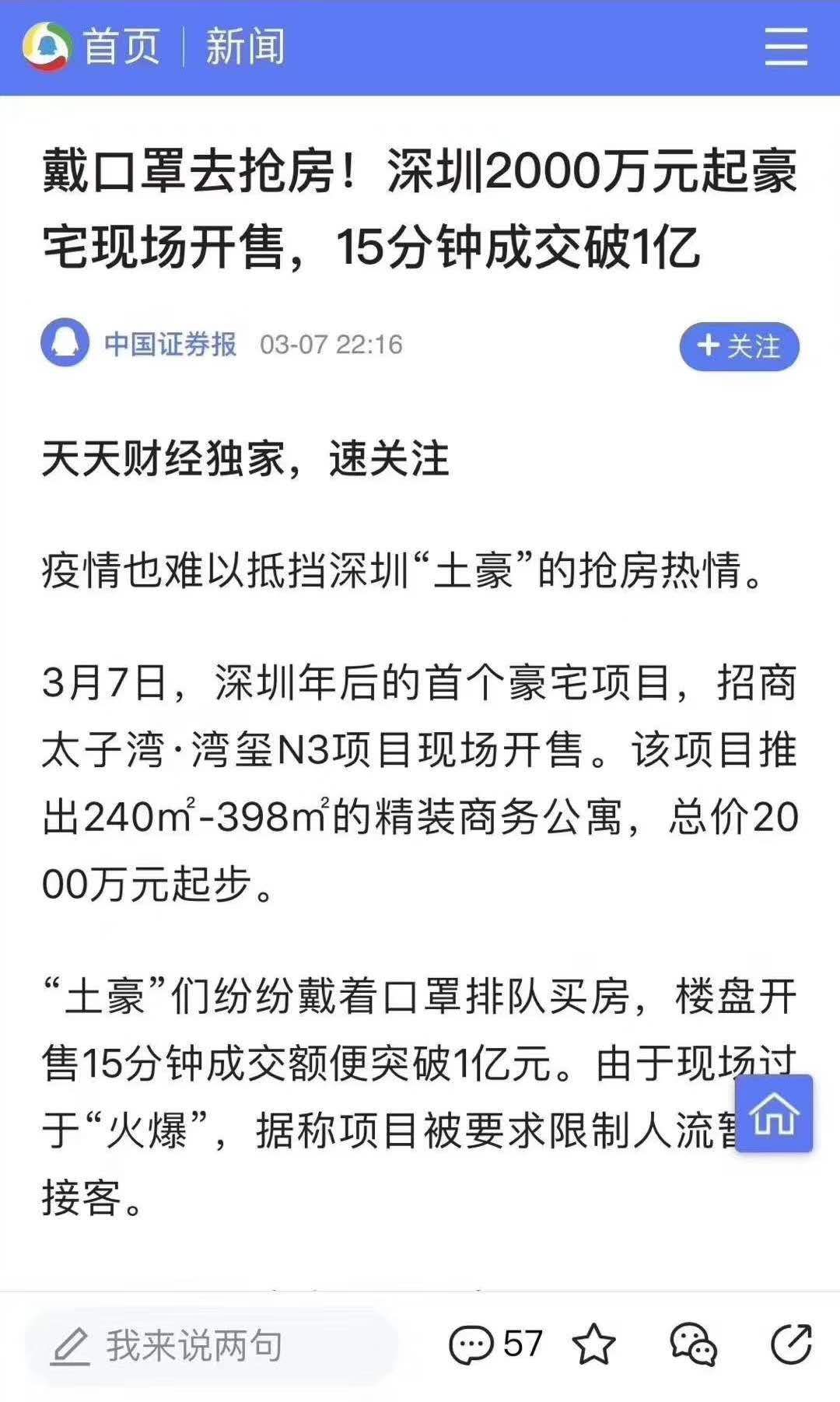Image resolution: width=840 pixels, height=1402 pixels.
Task: Follow 中国证券报 with the 关注 button
Action: (739, 346)
